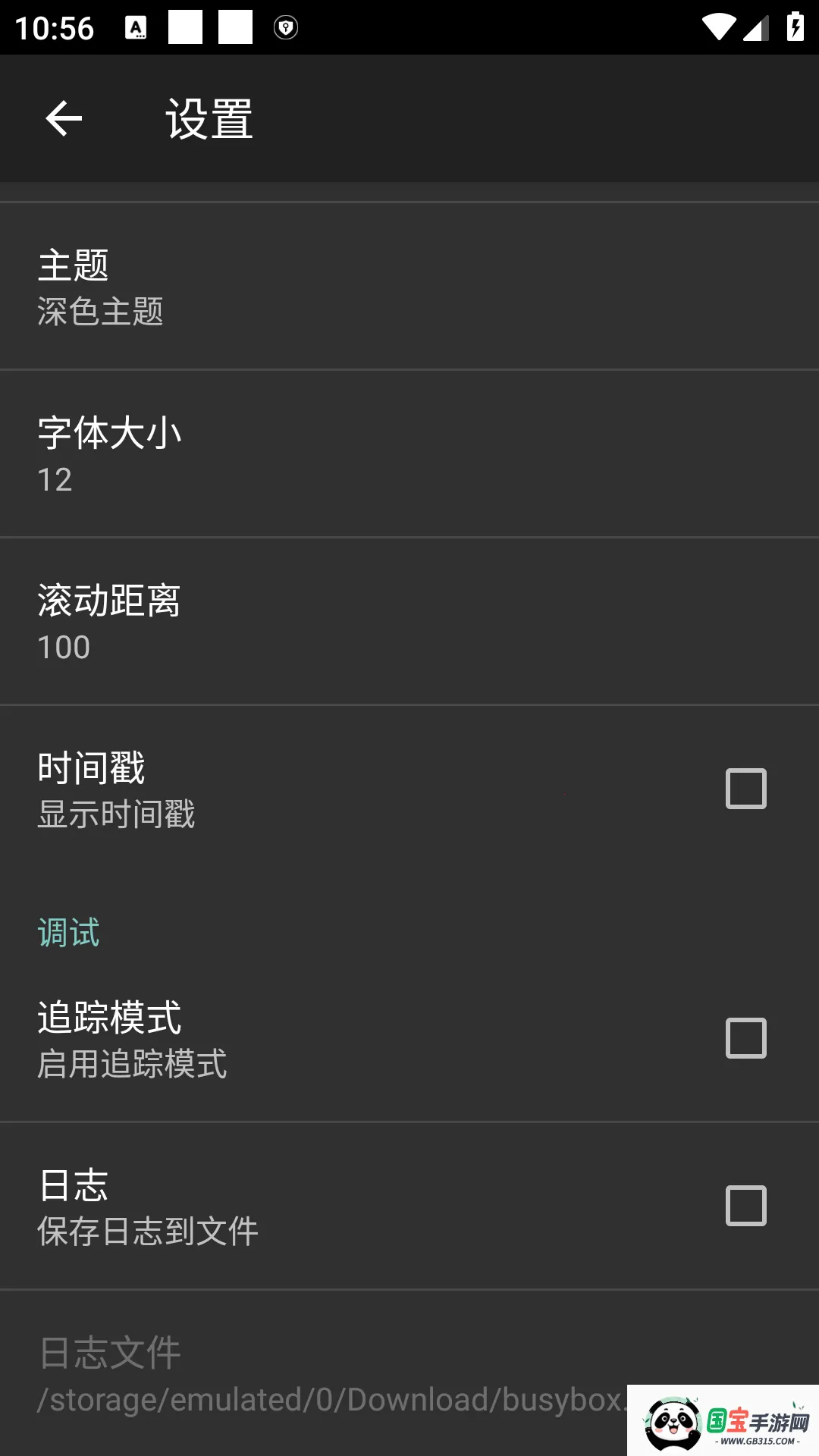Tap the 设置 title in the app bar

(208, 118)
